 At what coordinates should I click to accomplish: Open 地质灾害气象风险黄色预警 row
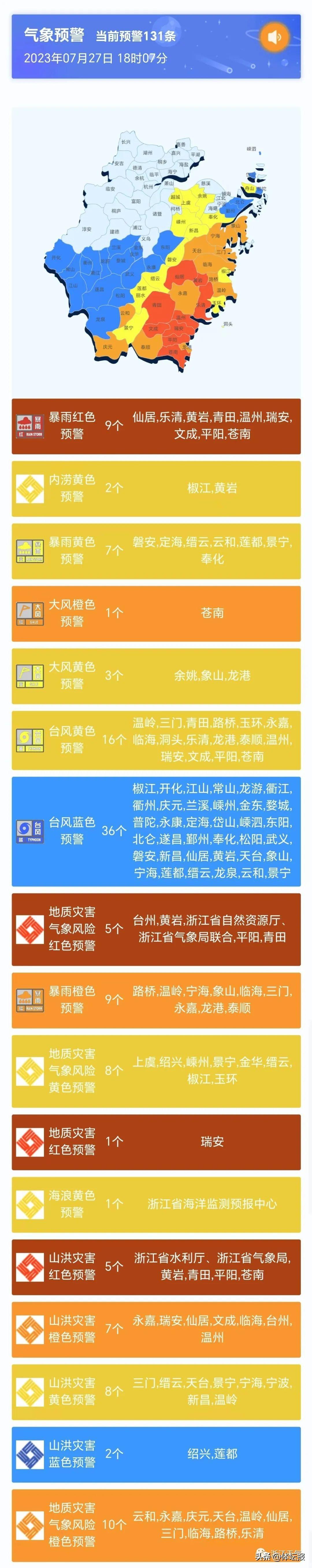pyautogui.click(x=156, y=1071)
